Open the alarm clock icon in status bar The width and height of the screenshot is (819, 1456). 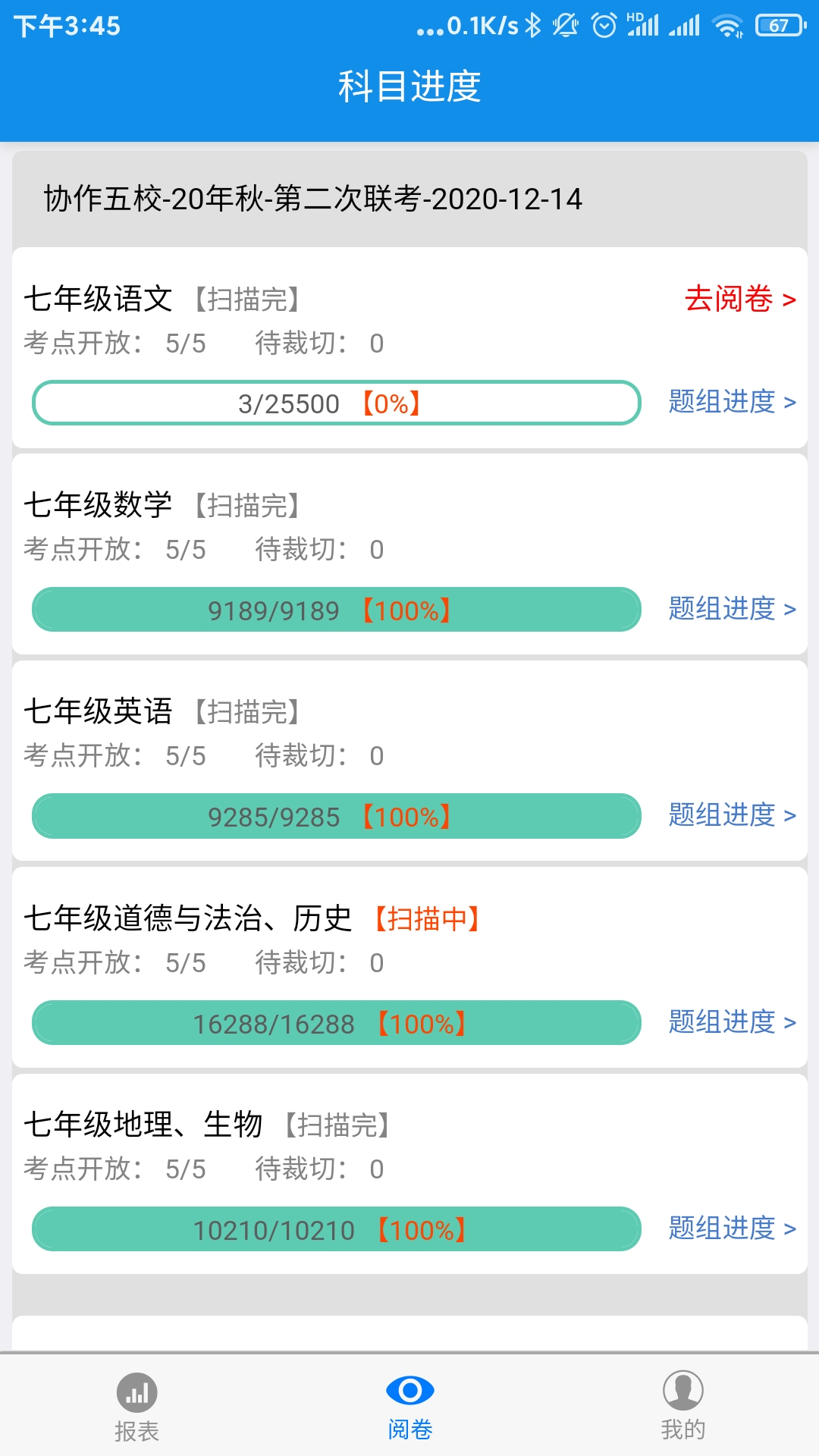[603, 23]
